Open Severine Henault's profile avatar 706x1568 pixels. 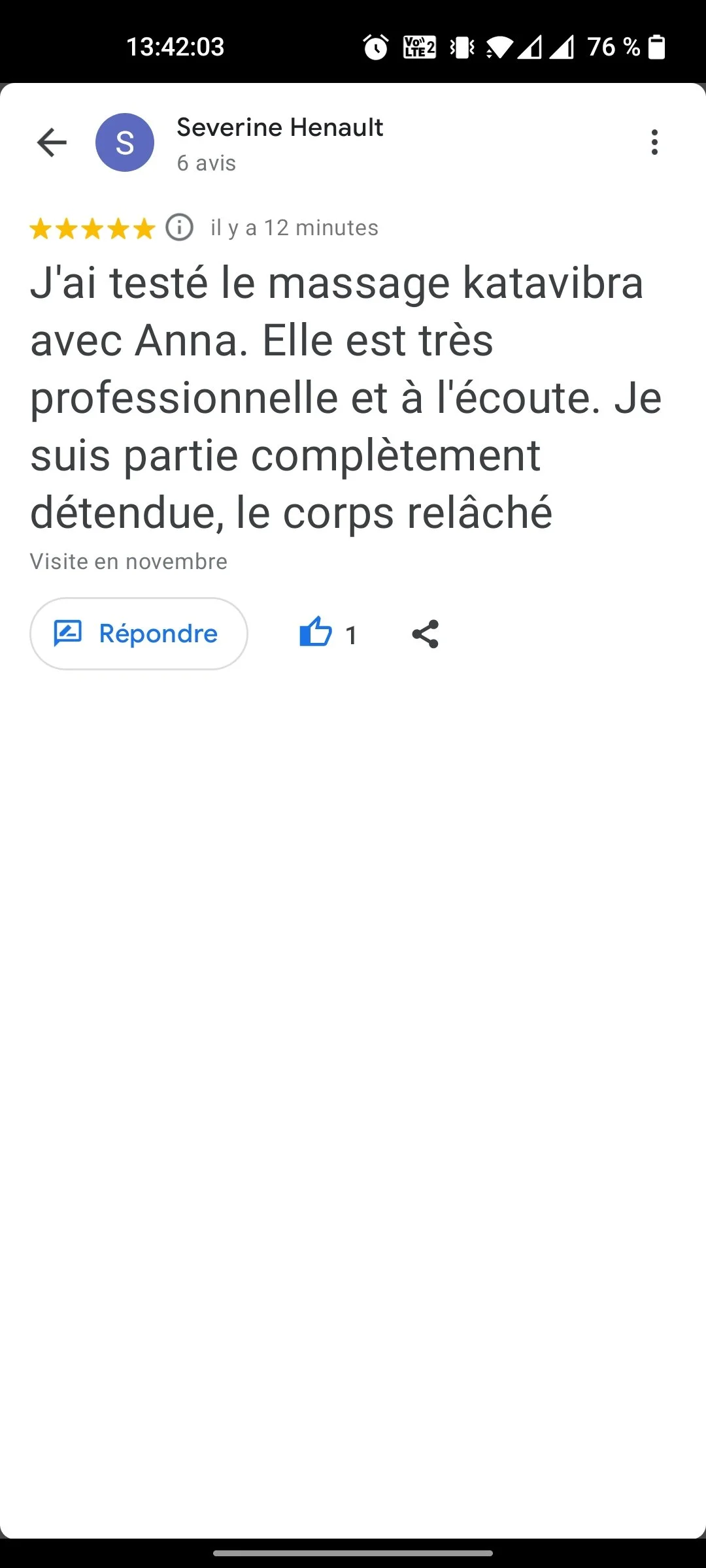point(125,142)
